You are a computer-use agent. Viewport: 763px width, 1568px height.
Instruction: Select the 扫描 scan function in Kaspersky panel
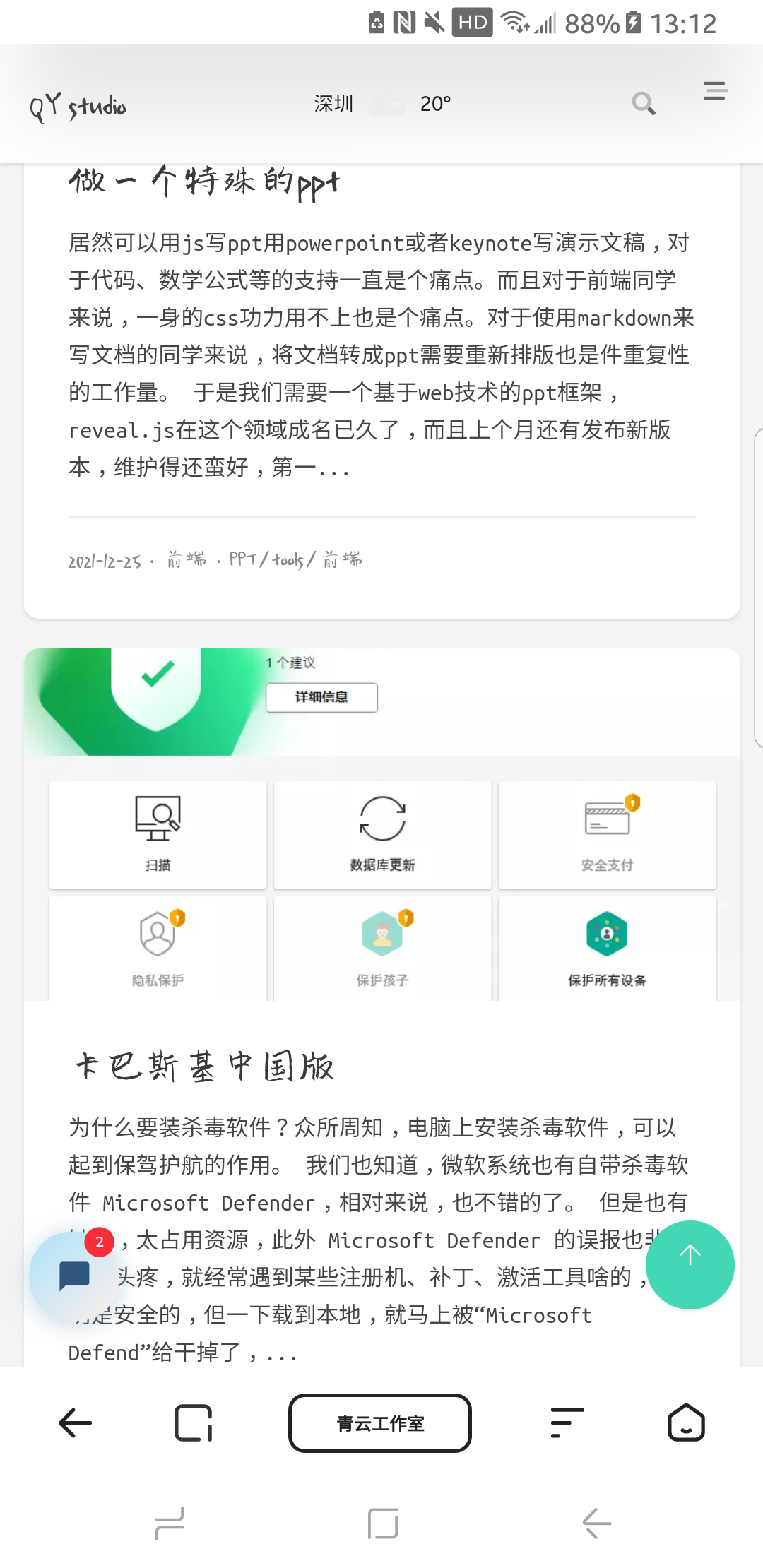coord(157,833)
